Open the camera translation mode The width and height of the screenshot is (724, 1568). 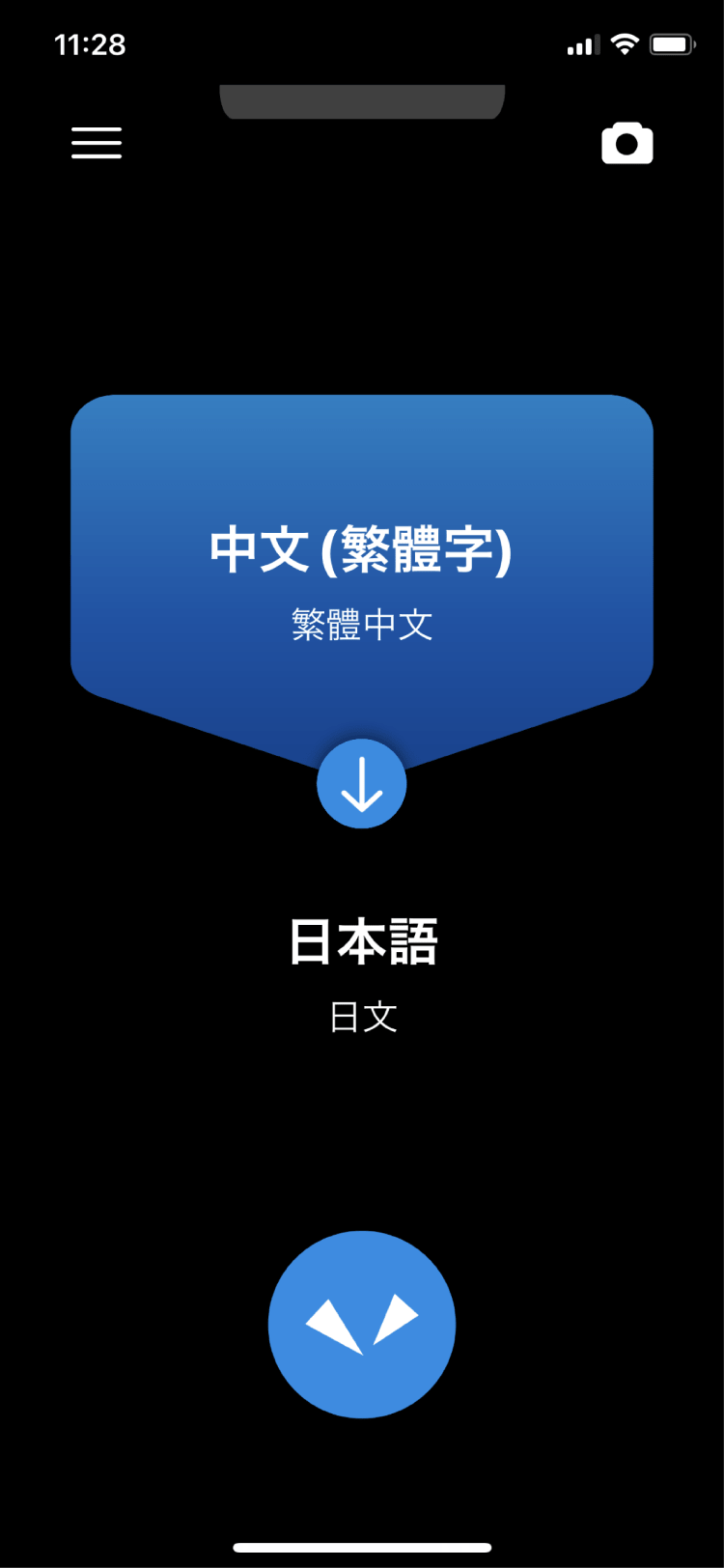pyautogui.click(x=627, y=143)
